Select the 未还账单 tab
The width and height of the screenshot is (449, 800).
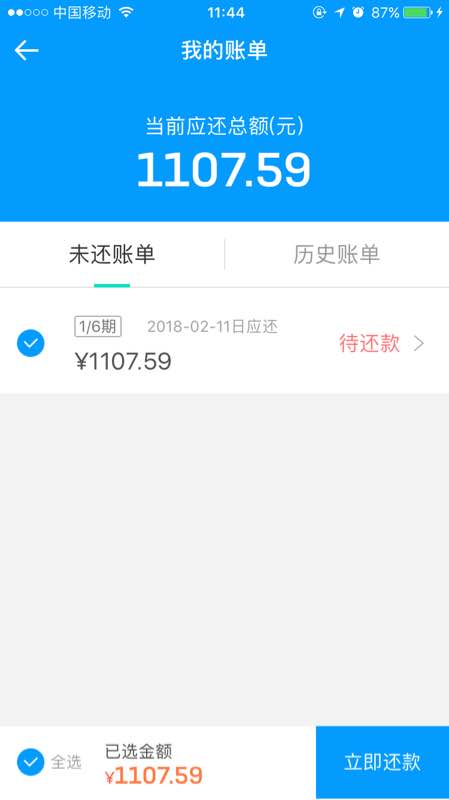[x=112, y=255]
